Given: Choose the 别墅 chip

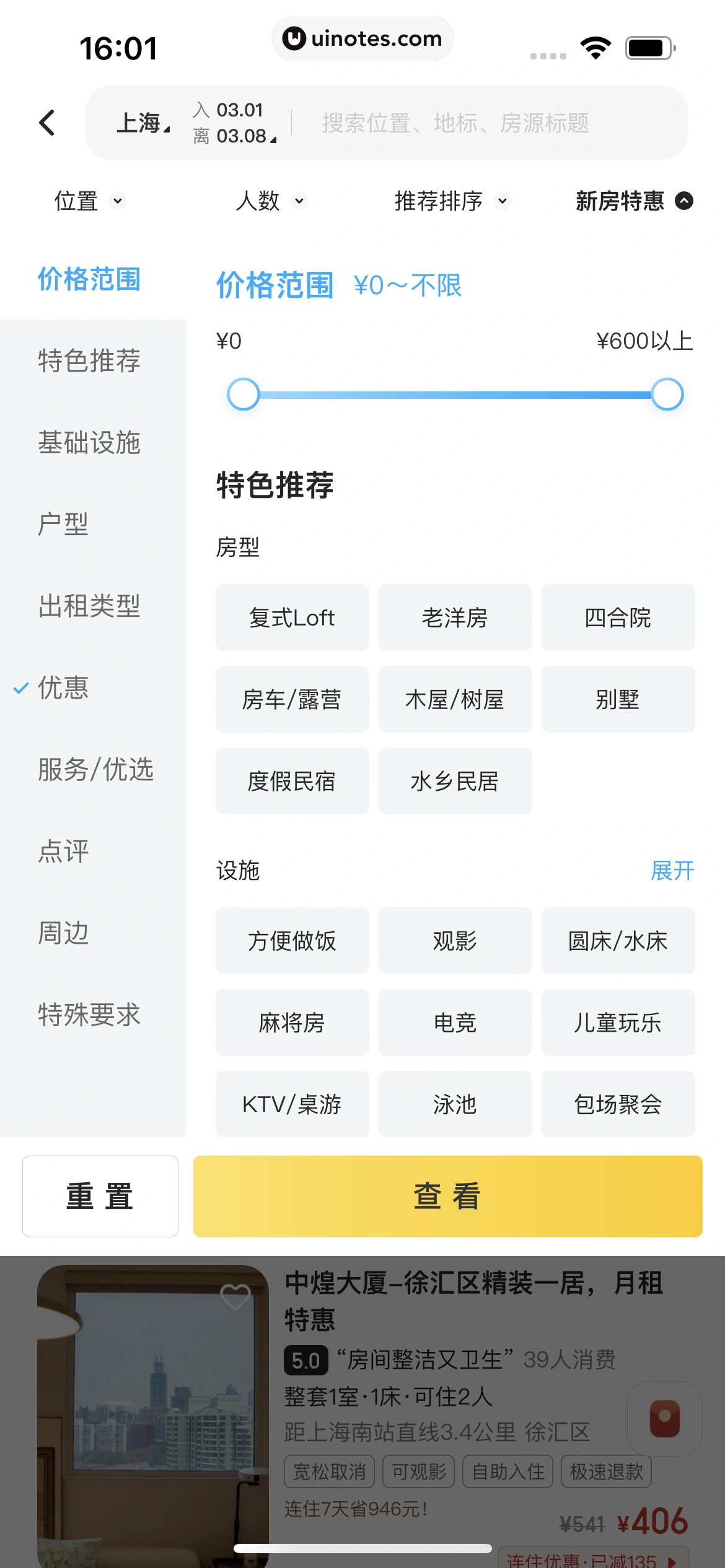Looking at the screenshot, I should (618, 699).
